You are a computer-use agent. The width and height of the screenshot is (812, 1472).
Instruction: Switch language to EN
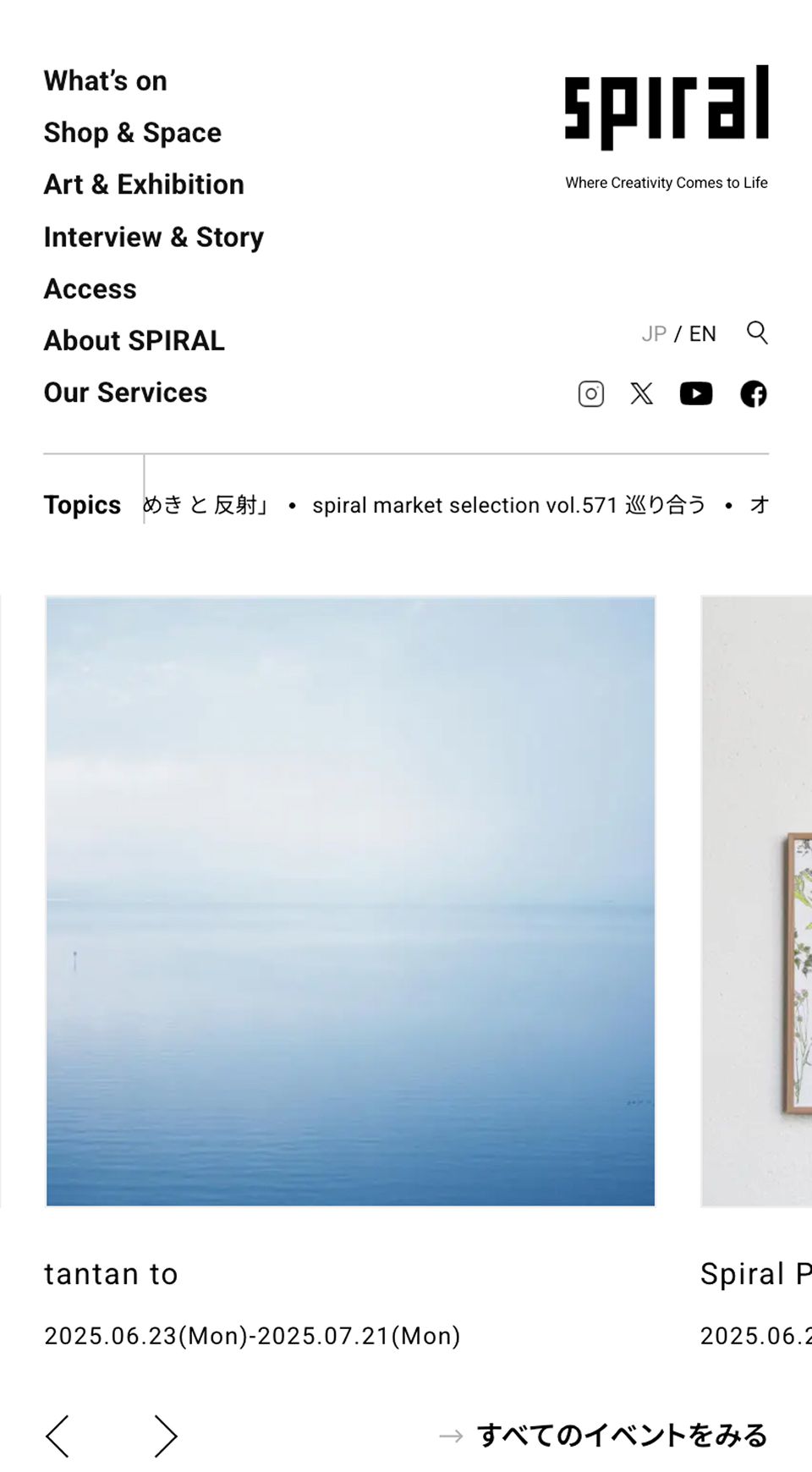[702, 334]
